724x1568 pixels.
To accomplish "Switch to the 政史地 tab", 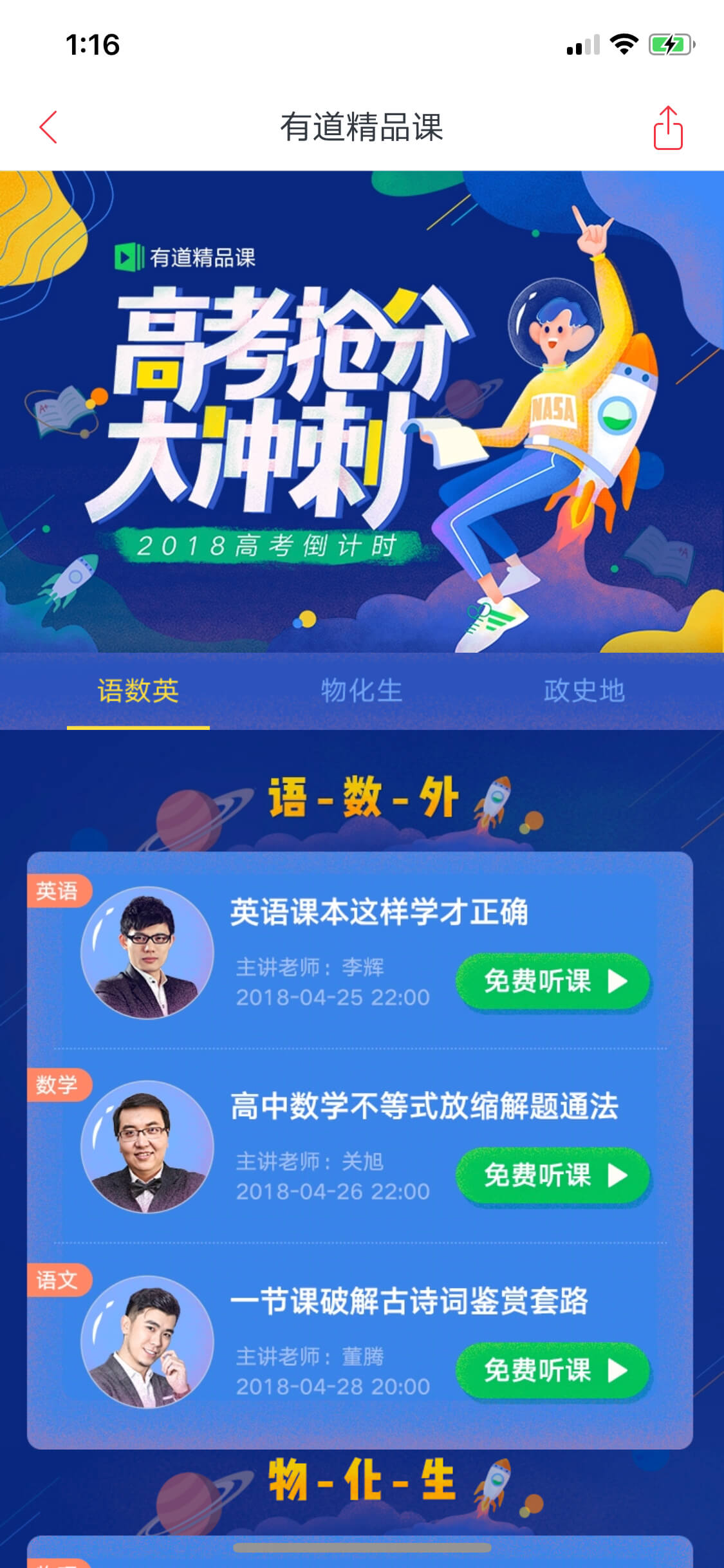I will (x=584, y=691).
